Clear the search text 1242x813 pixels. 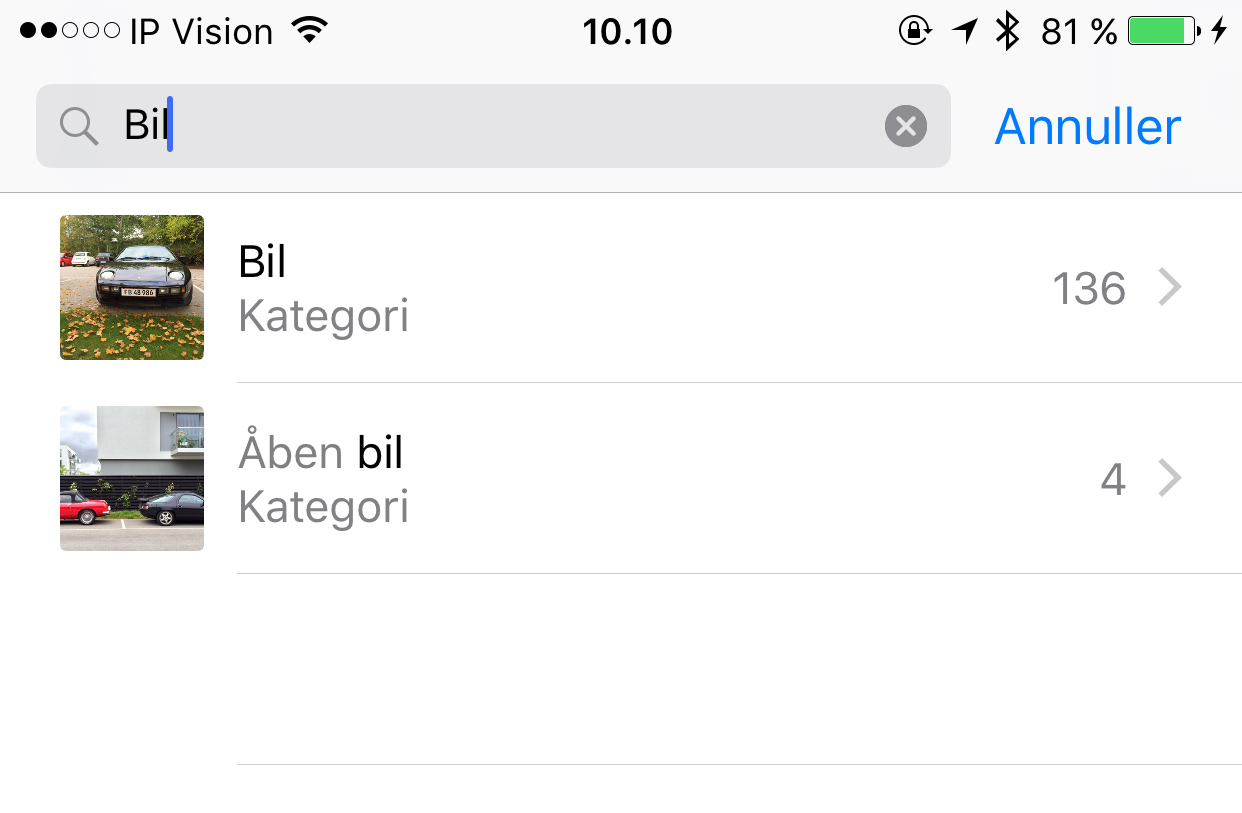905,126
